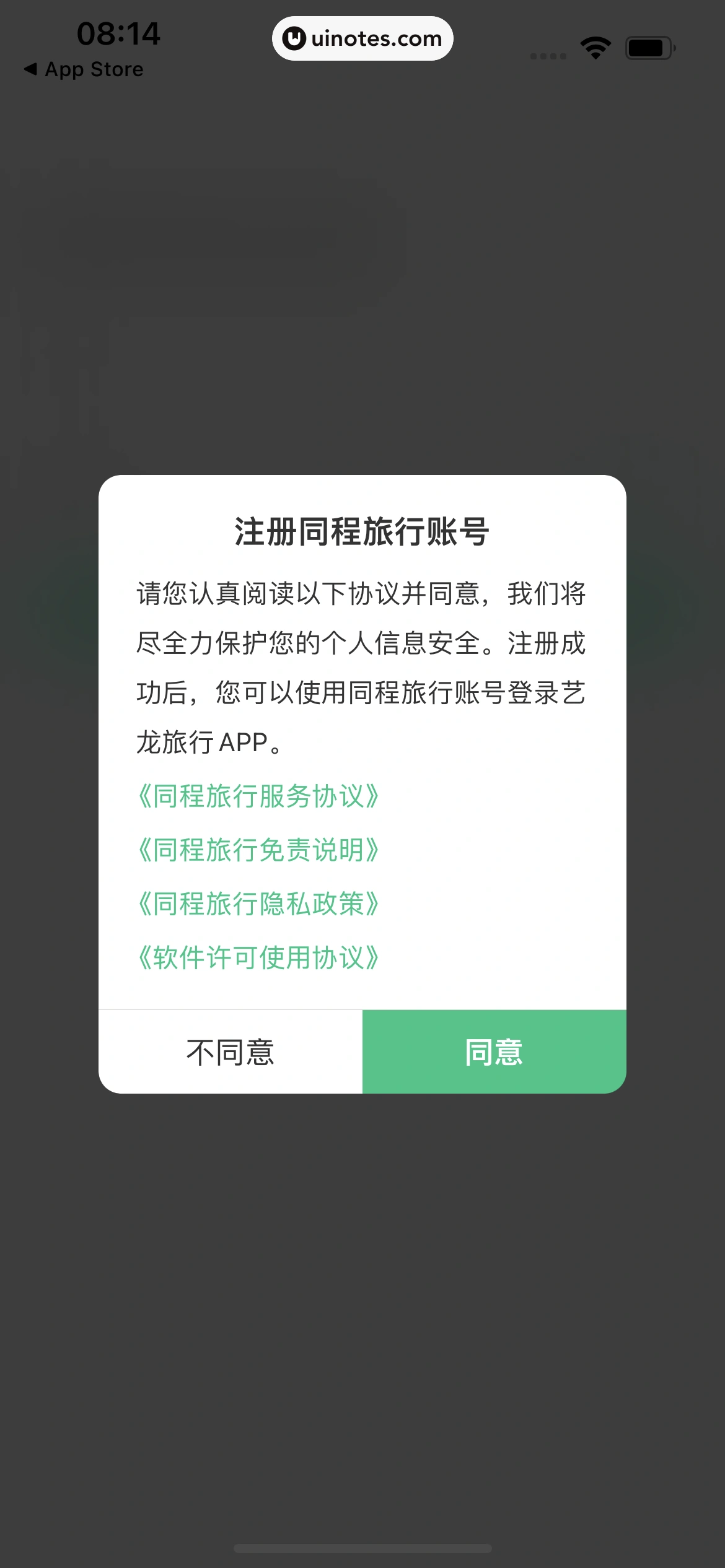Open 《软件许可使用协议》 license agreement
This screenshot has height=1568, width=725.
(x=258, y=958)
